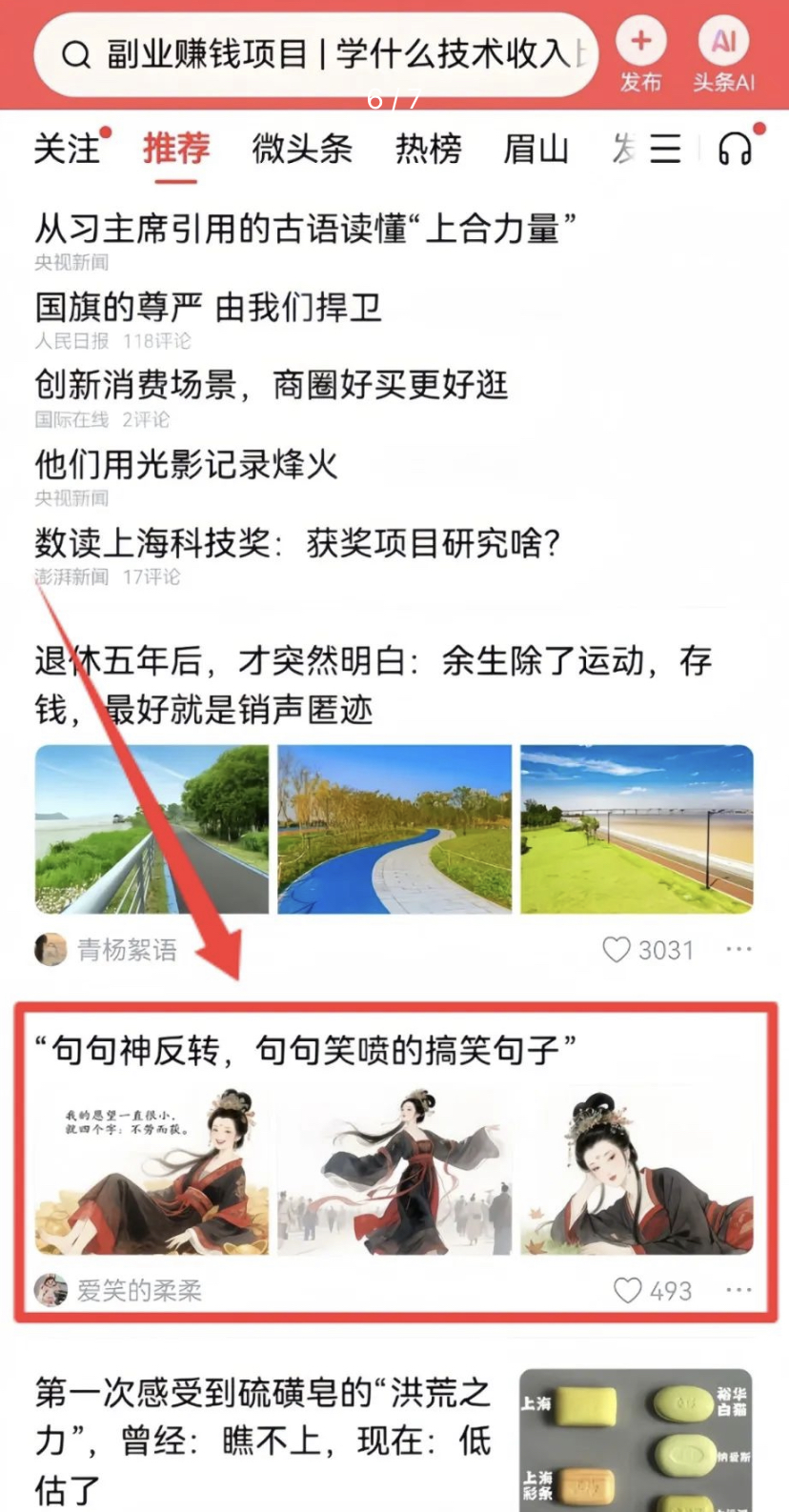The width and height of the screenshot is (789, 1512).
Task: Tap the 发布 plus button
Action: [640, 53]
